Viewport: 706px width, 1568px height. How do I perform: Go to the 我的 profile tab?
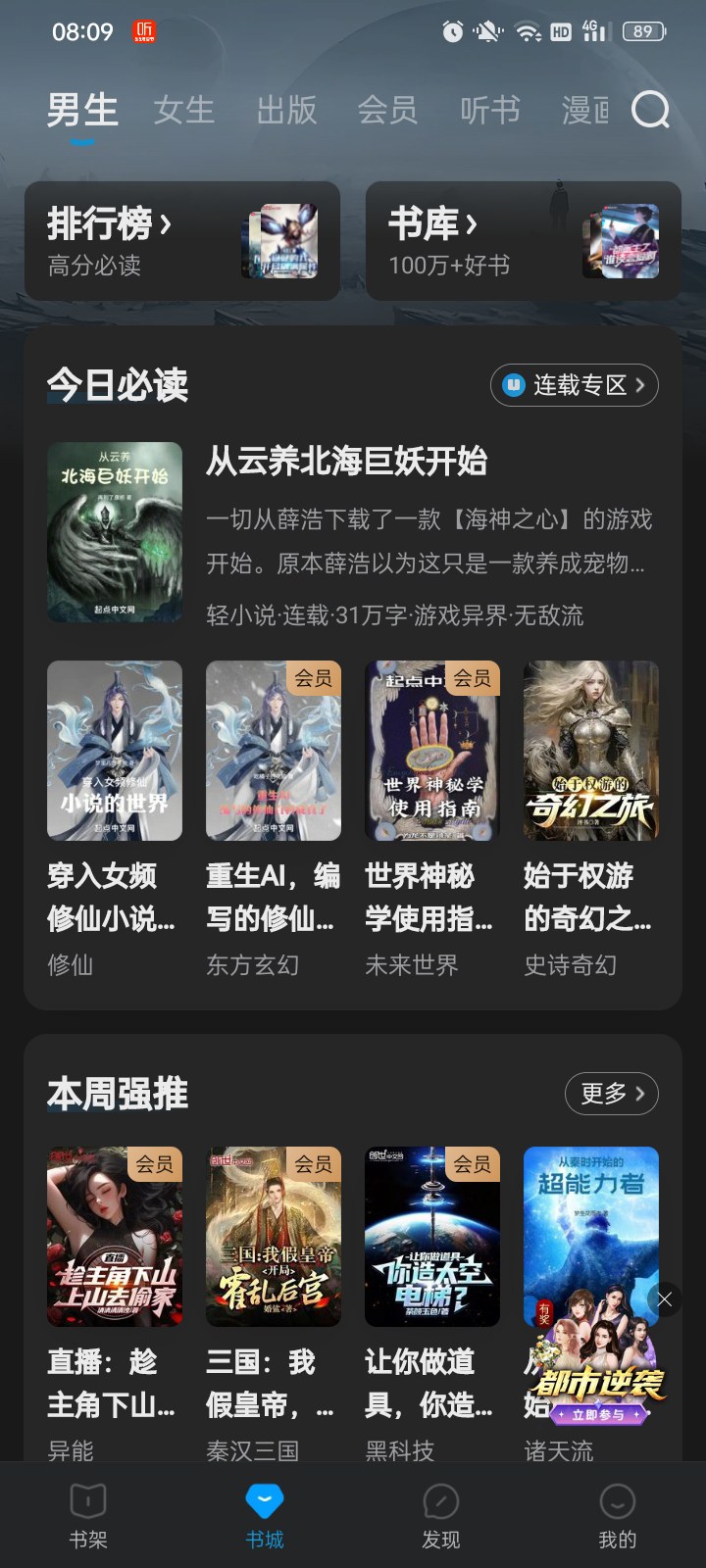click(x=618, y=1515)
